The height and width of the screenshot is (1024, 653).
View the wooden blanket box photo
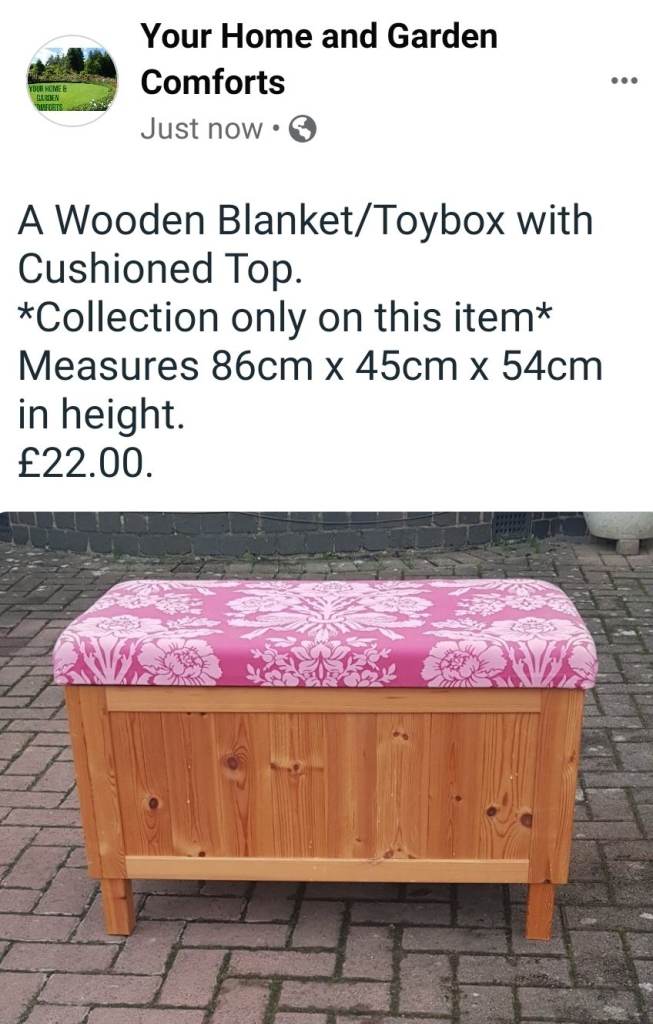point(326,767)
